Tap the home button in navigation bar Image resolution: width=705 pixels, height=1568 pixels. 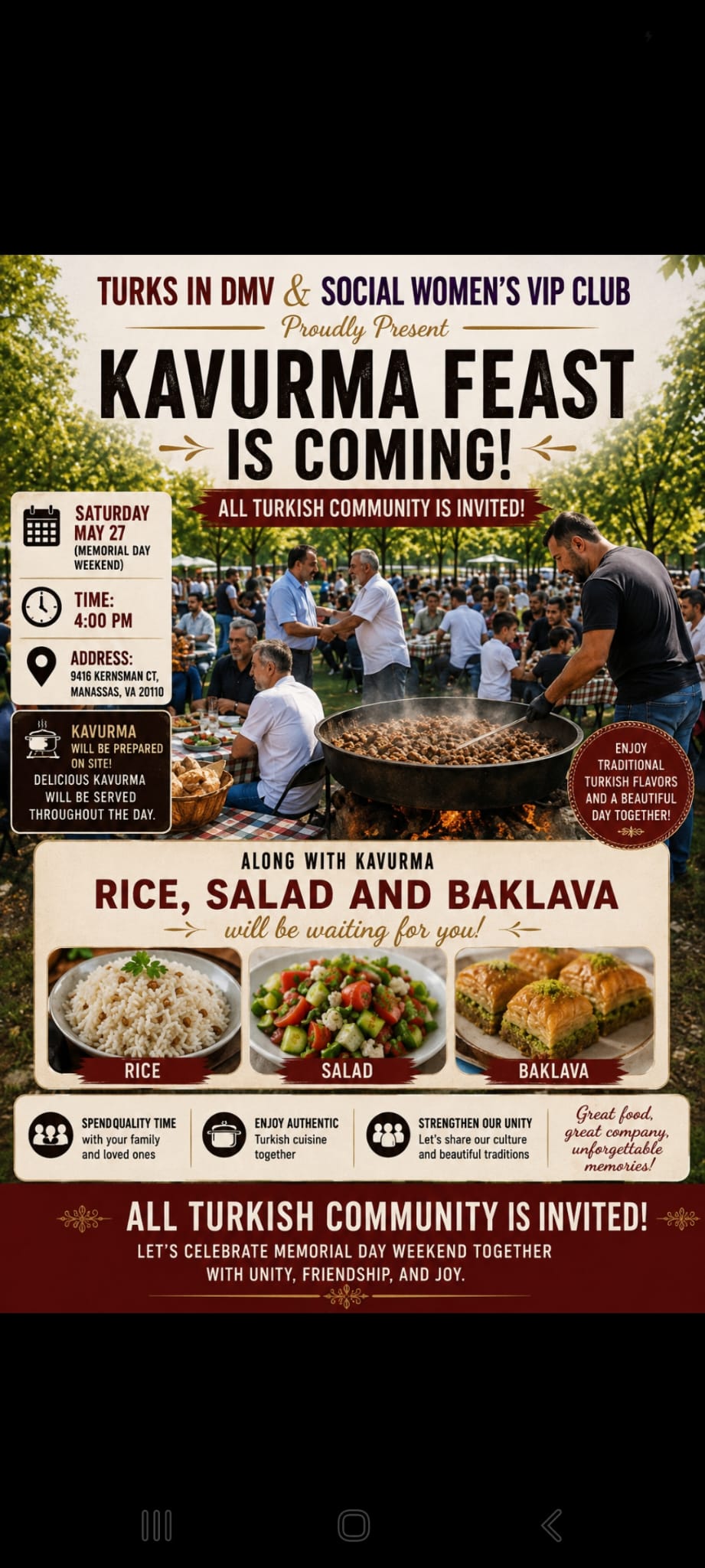(354, 1525)
